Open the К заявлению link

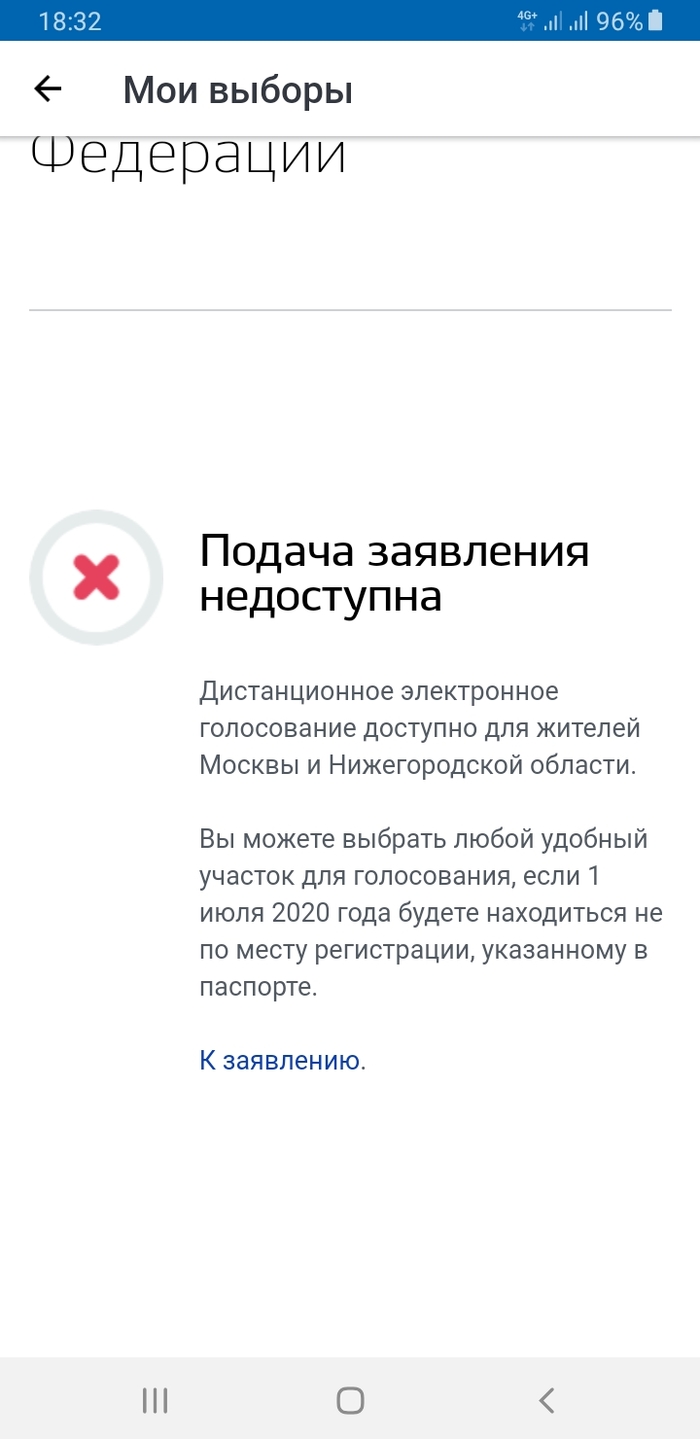pos(279,1060)
